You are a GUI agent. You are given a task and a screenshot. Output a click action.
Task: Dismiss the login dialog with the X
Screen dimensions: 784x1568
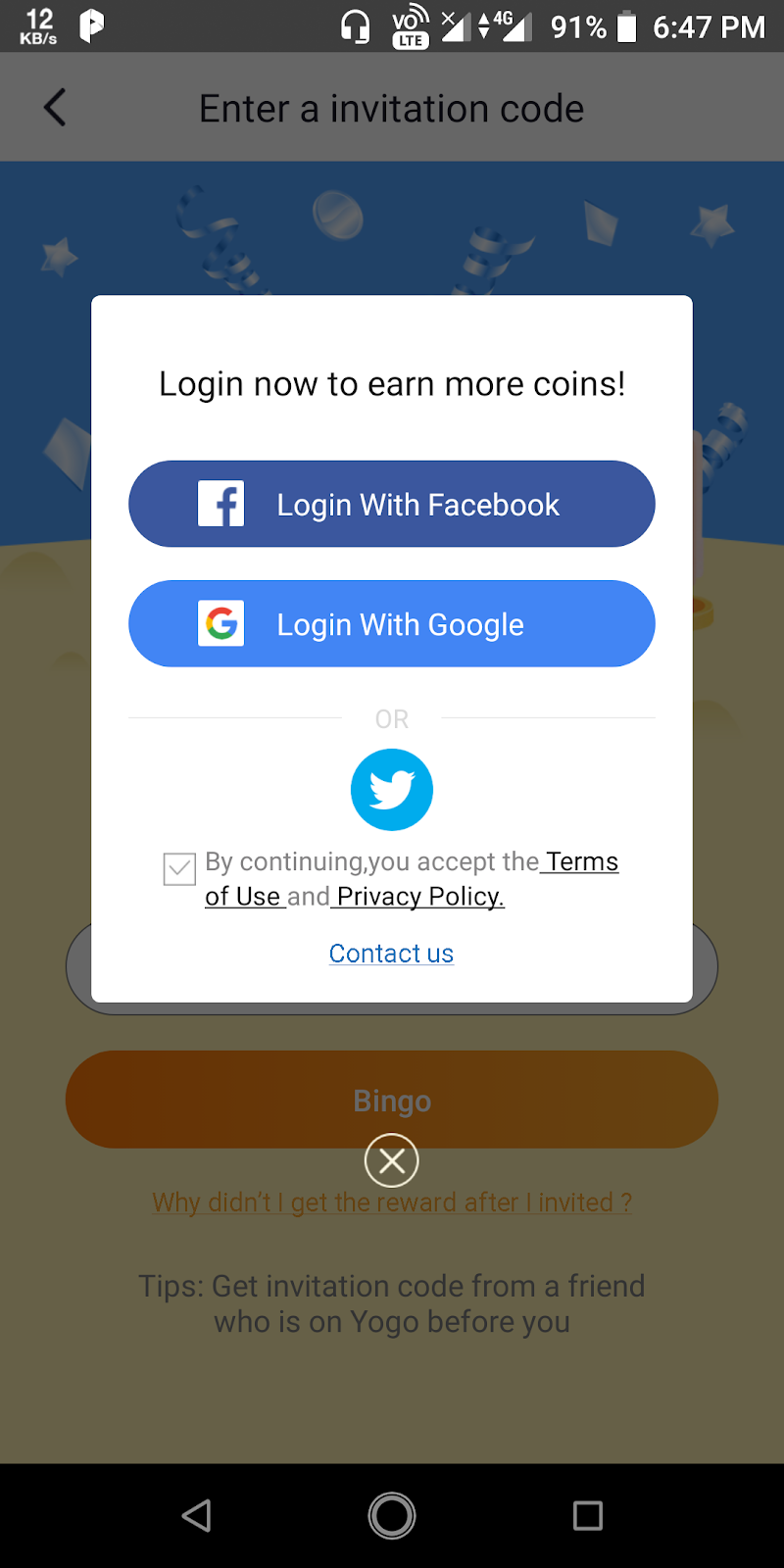click(x=391, y=1161)
